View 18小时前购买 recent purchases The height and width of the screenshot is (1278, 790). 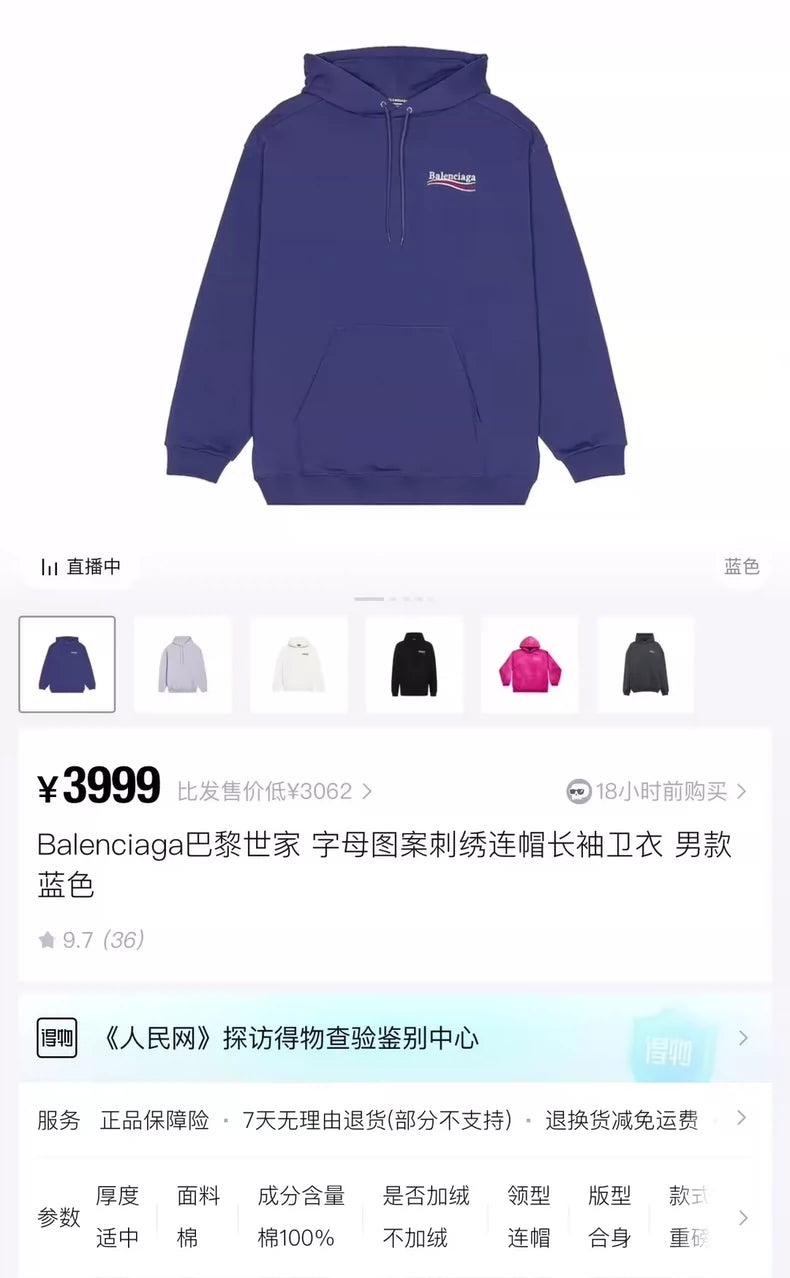657,791
